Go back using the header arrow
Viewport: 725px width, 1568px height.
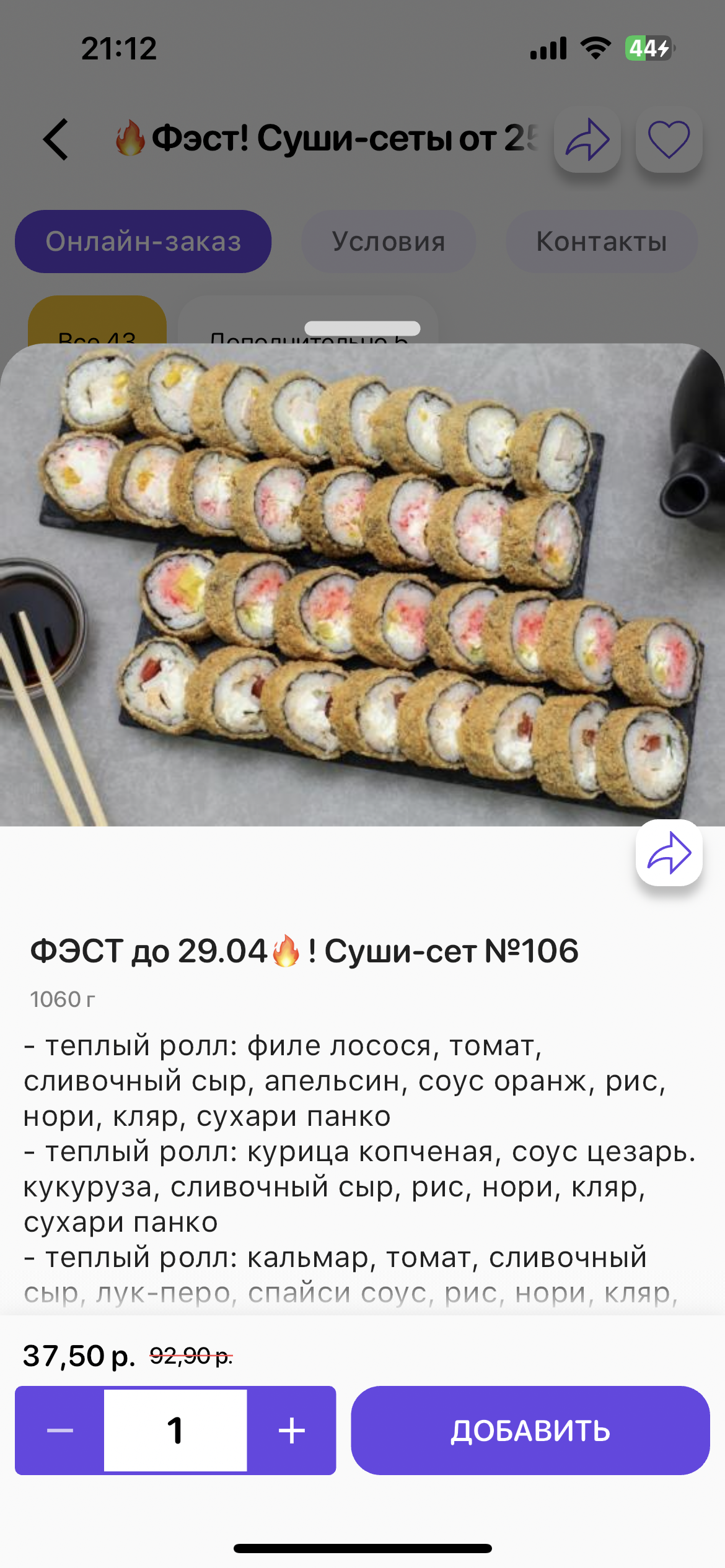click(56, 139)
